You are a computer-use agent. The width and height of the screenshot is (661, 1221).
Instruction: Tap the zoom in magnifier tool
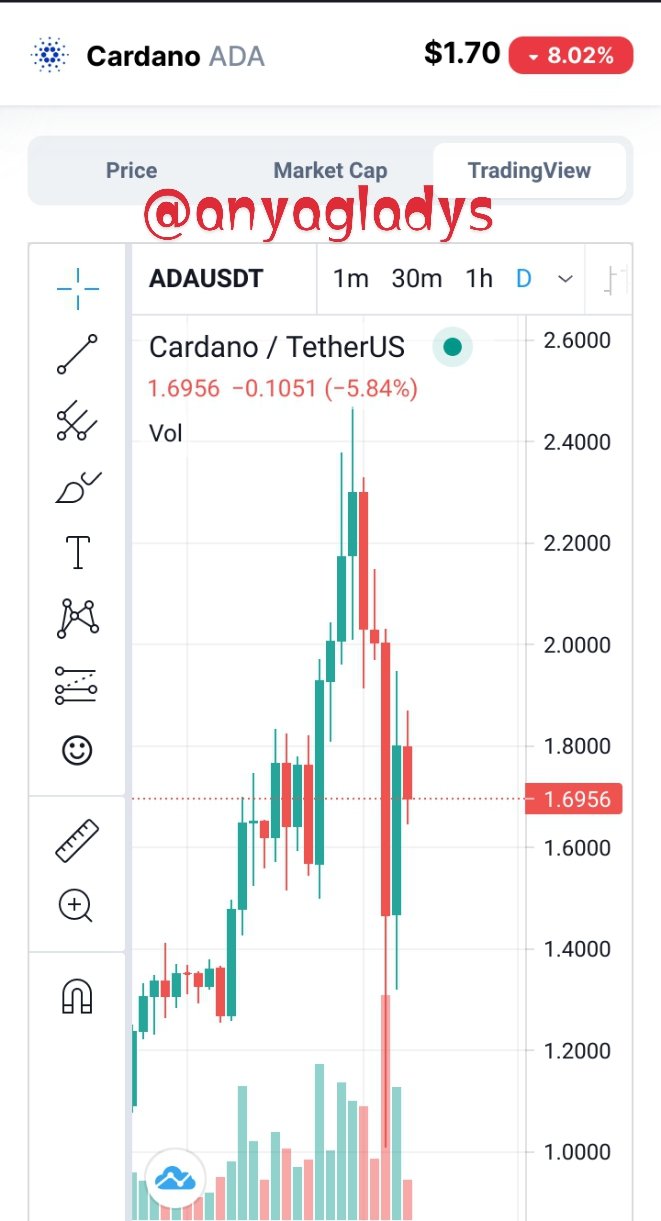tap(77, 907)
